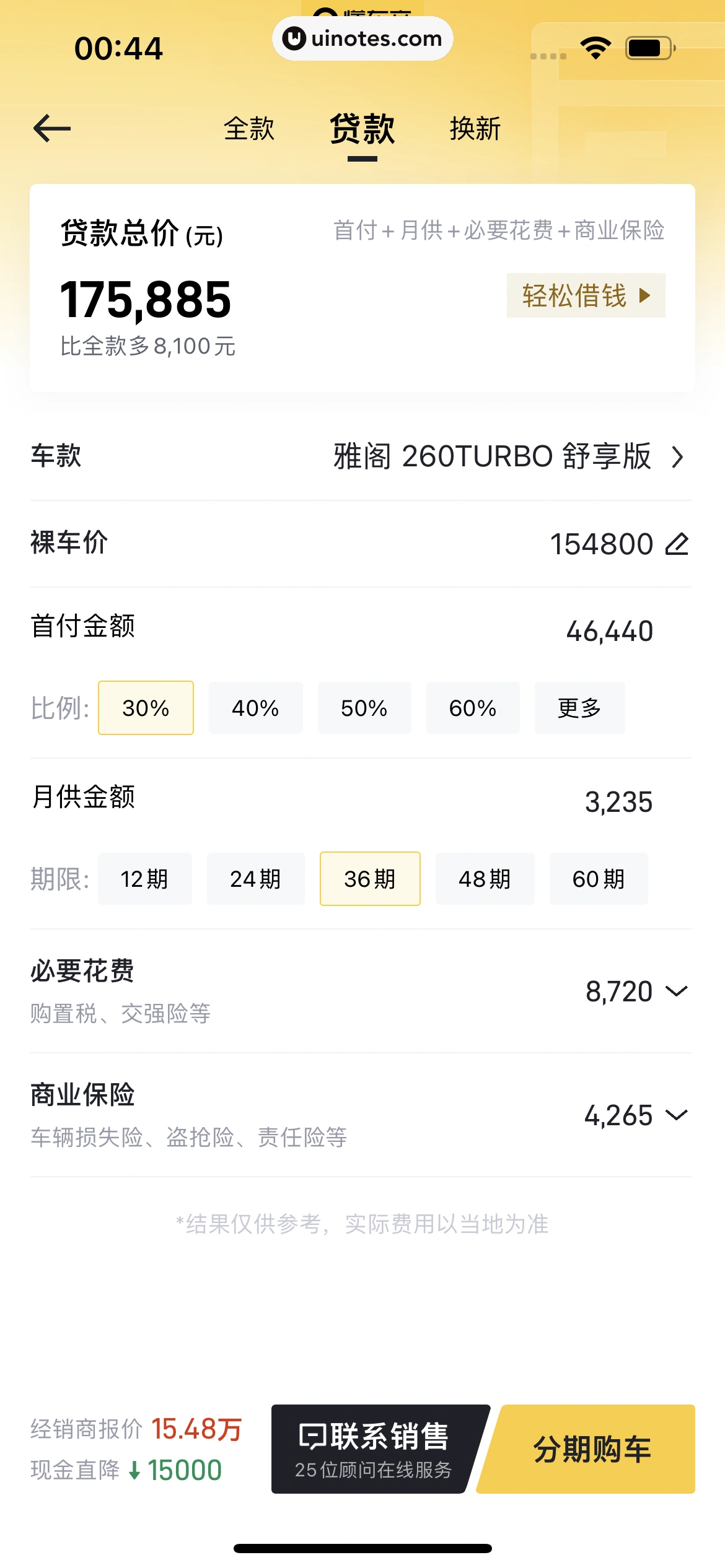Switch to the 换新 tab

pos(475,129)
